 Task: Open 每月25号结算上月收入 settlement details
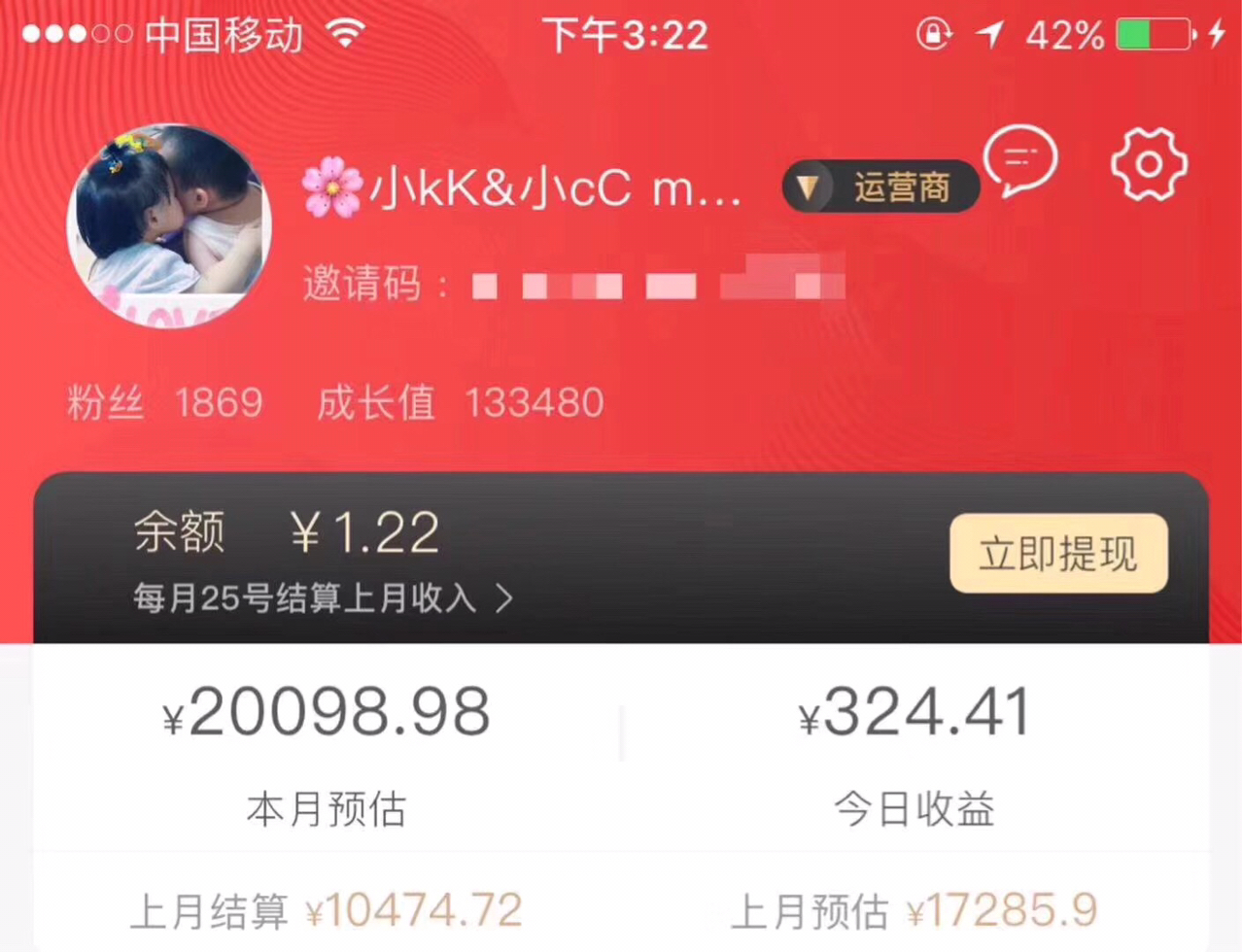tap(322, 598)
